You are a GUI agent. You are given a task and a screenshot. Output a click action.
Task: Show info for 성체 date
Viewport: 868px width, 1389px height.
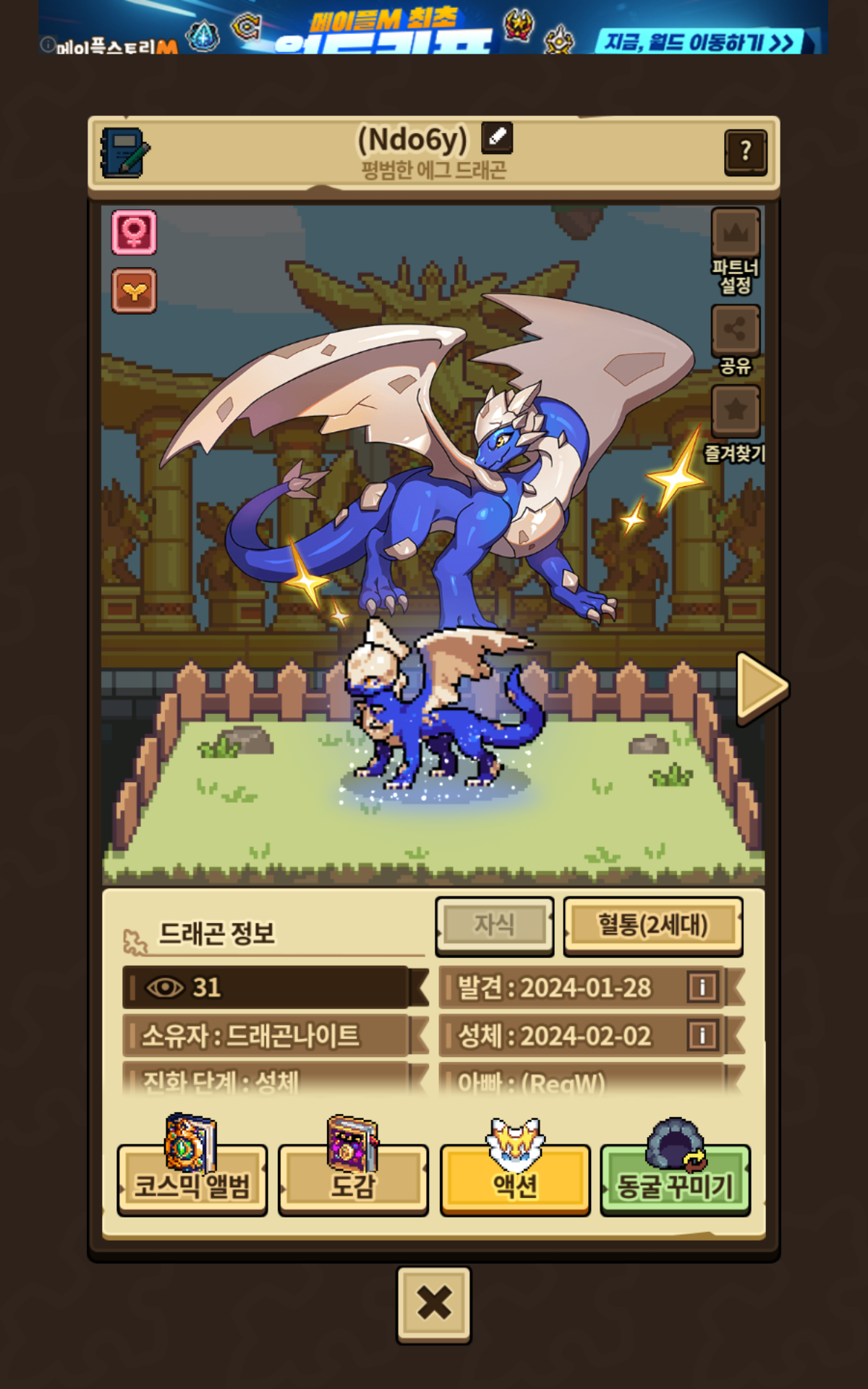pyautogui.click(x=702, y=1035)
